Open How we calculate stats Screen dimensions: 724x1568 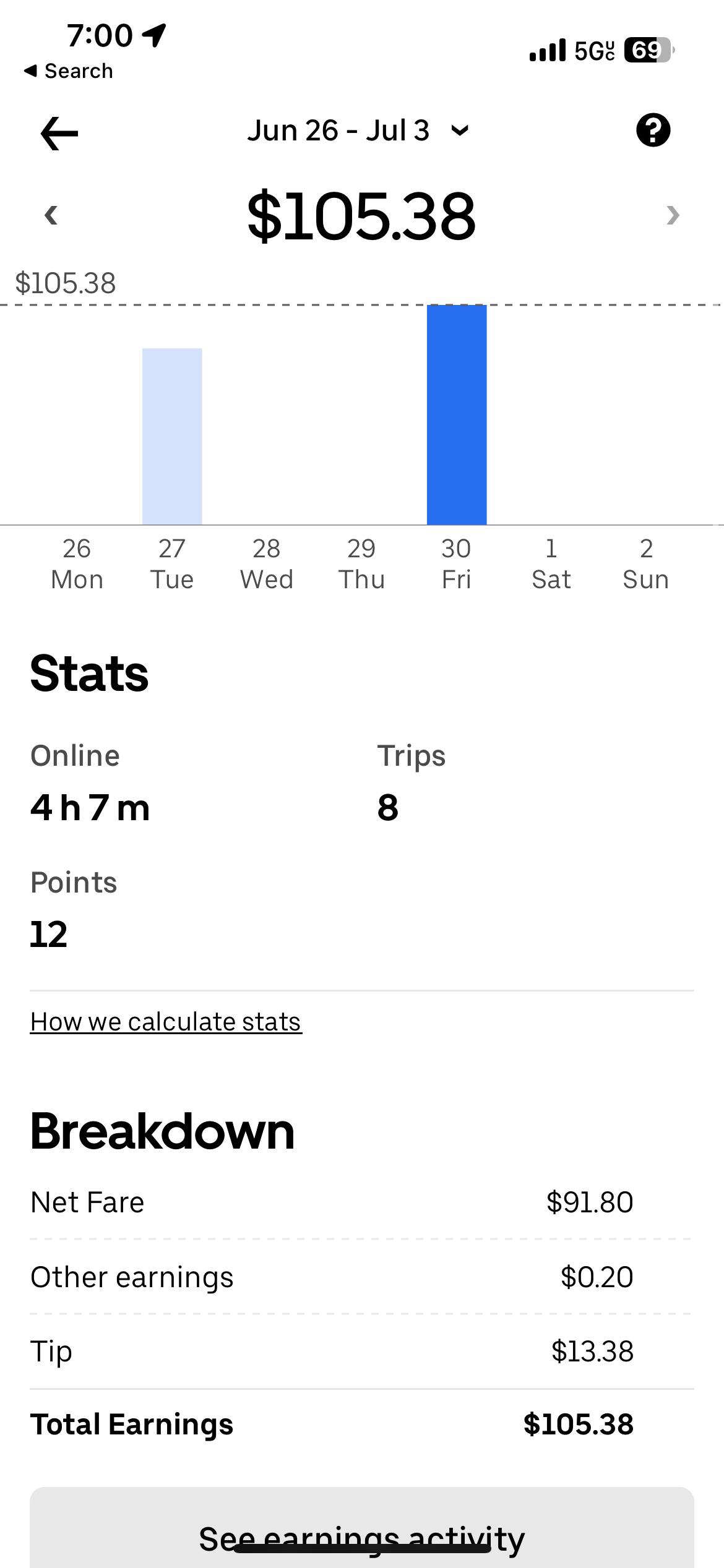pyautogui.click(x=166, y=1021)
